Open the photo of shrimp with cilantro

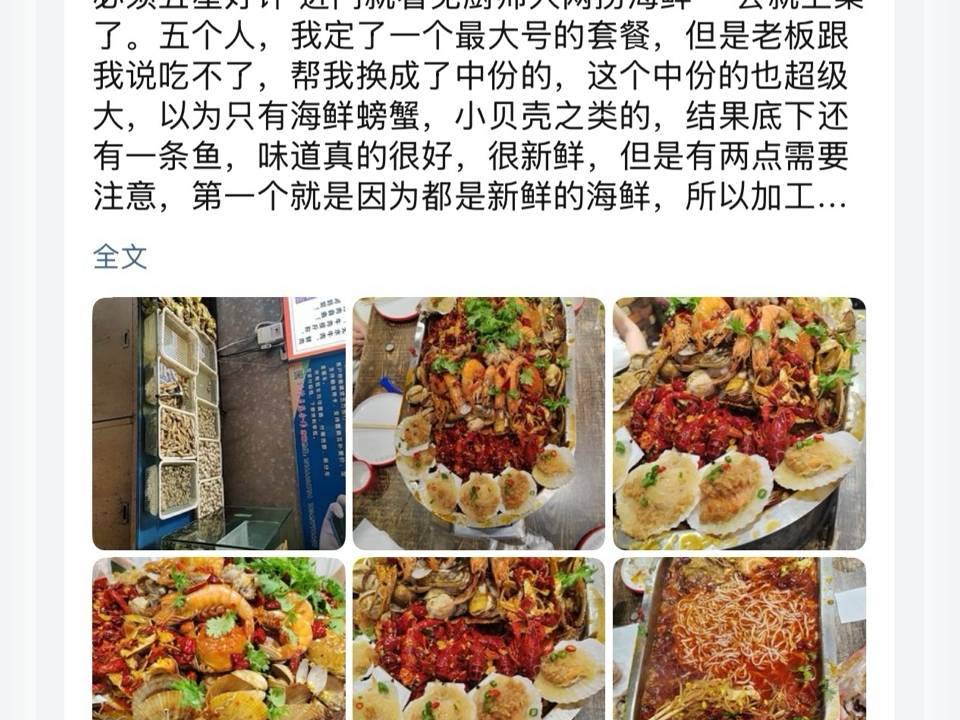tap(218, 638)
